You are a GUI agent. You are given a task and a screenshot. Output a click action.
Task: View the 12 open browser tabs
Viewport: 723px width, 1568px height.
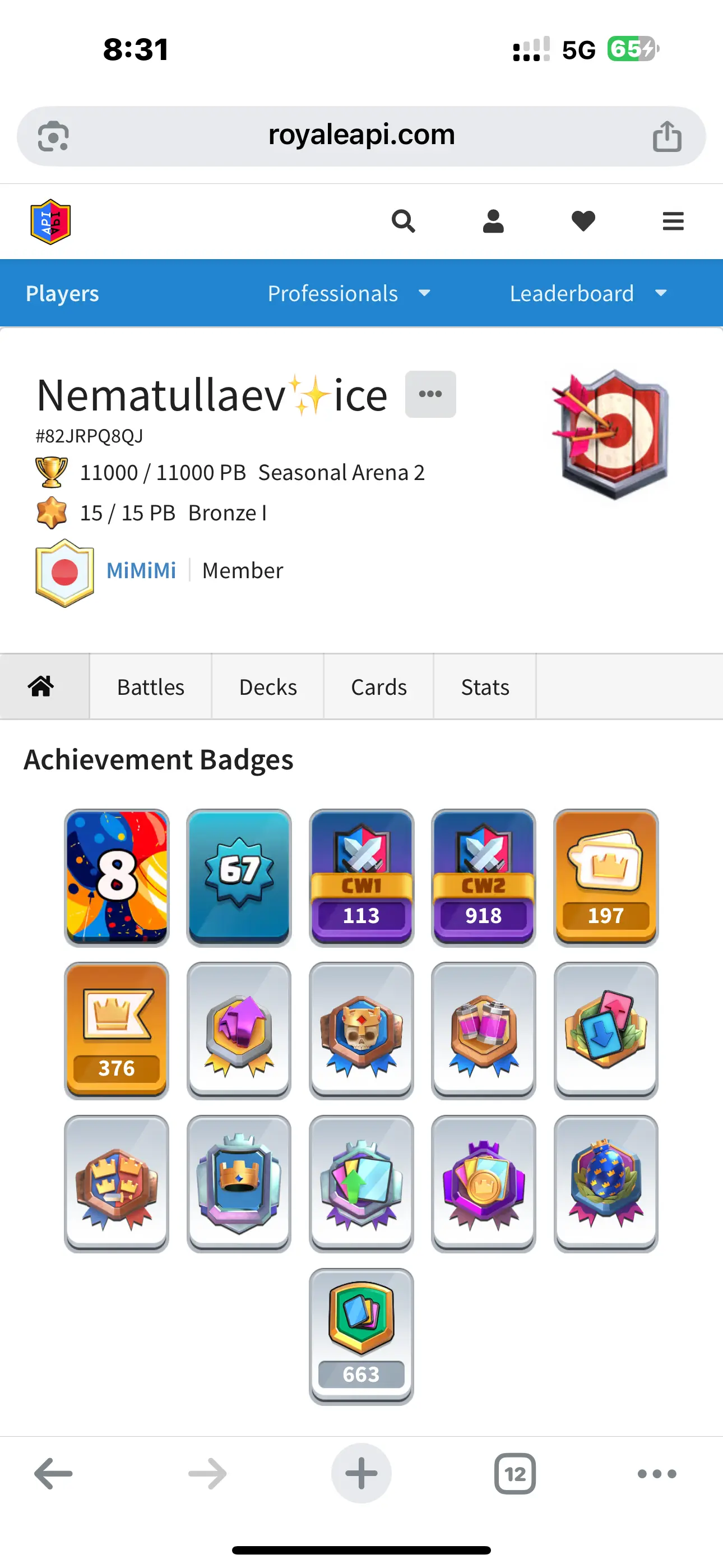click(515, 1474)
